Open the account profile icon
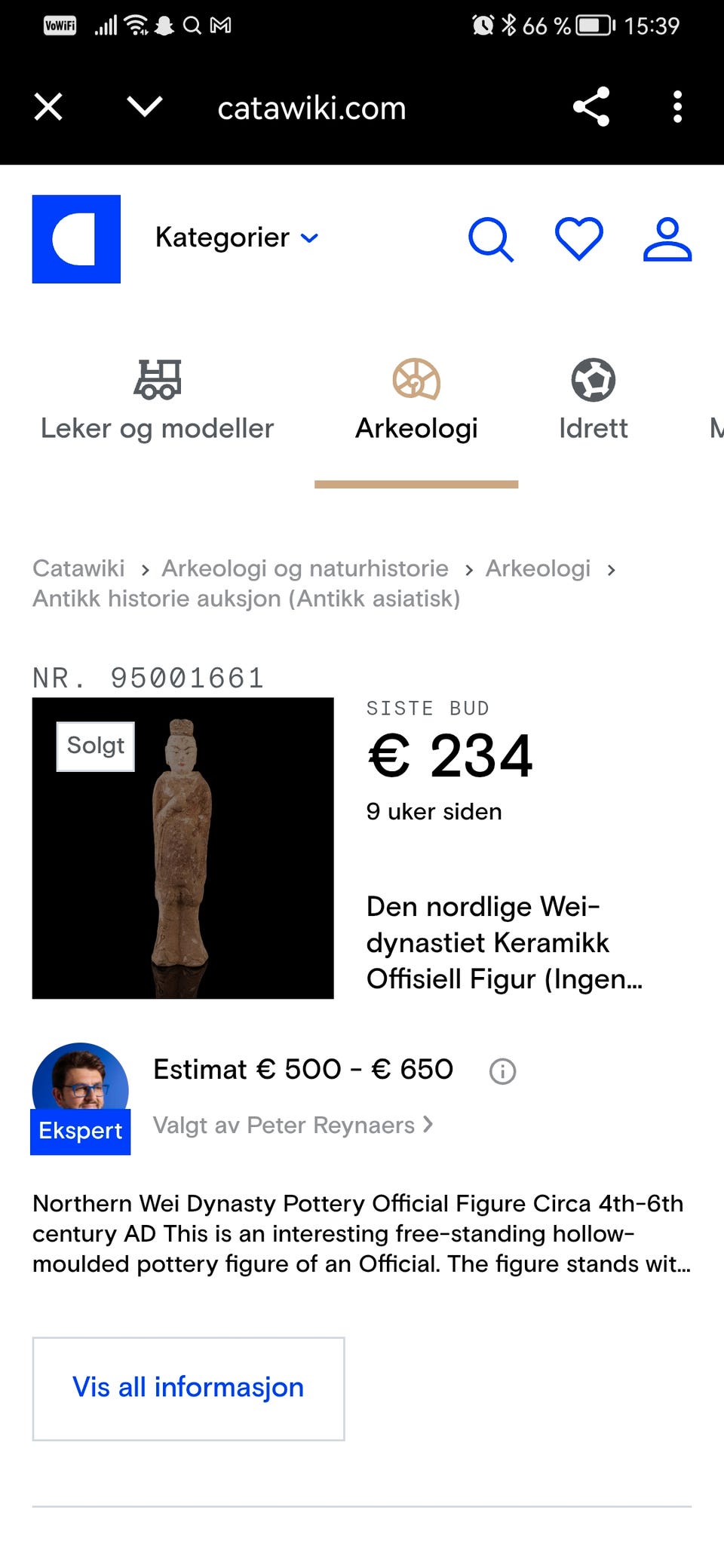The image size is (724, 1568). pos(667,239)
